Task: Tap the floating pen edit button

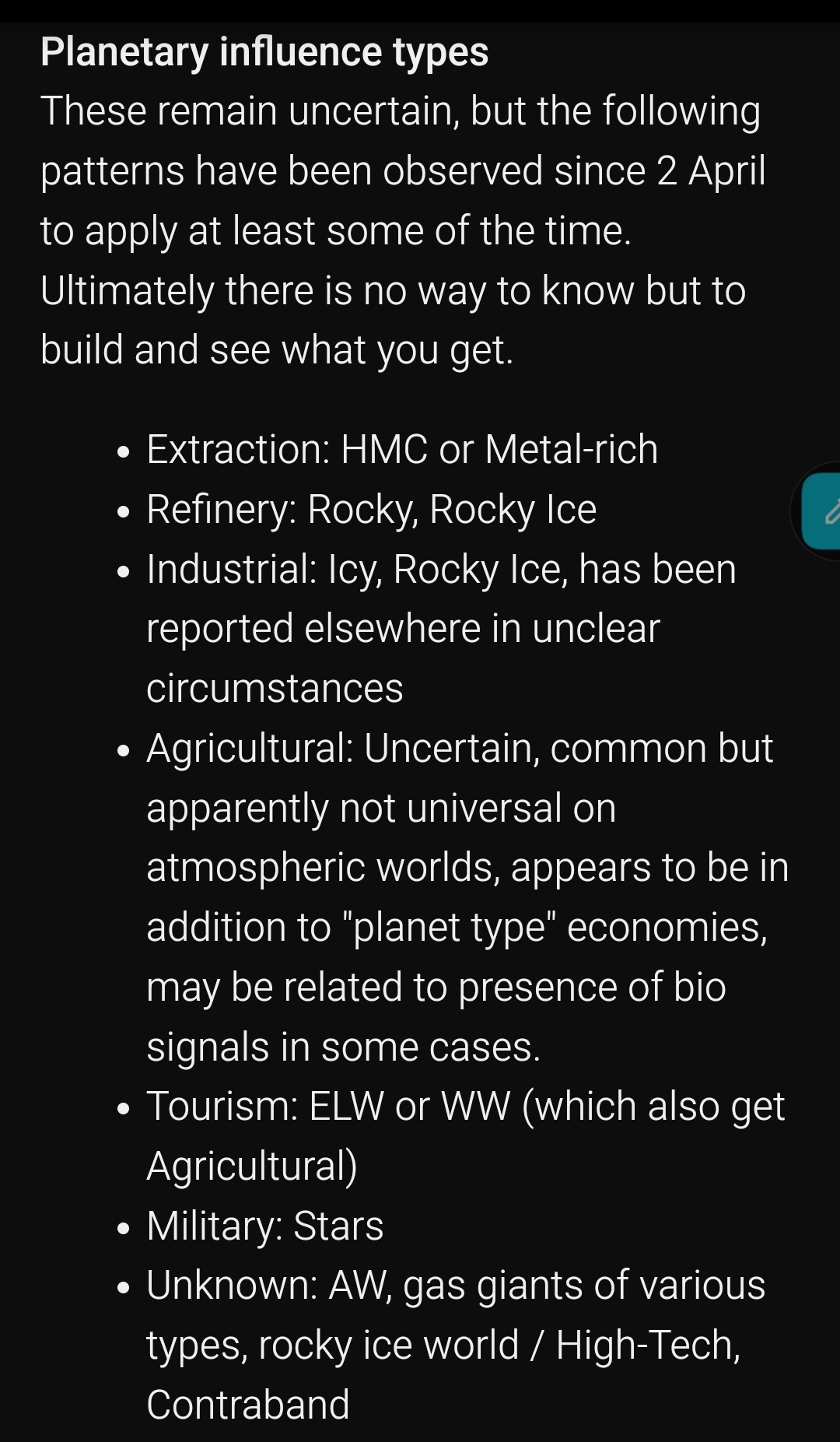Action: click(821, 510)
